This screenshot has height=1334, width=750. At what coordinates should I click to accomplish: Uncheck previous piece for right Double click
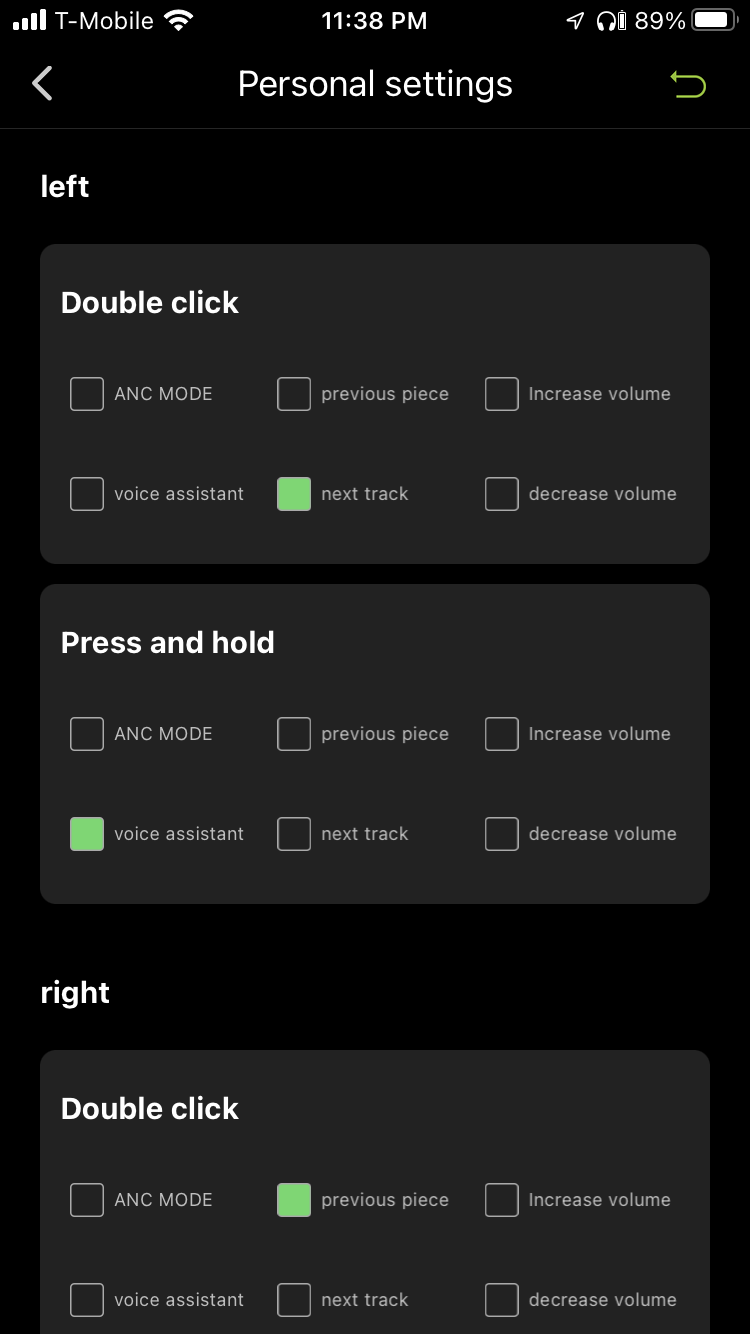294,1200
